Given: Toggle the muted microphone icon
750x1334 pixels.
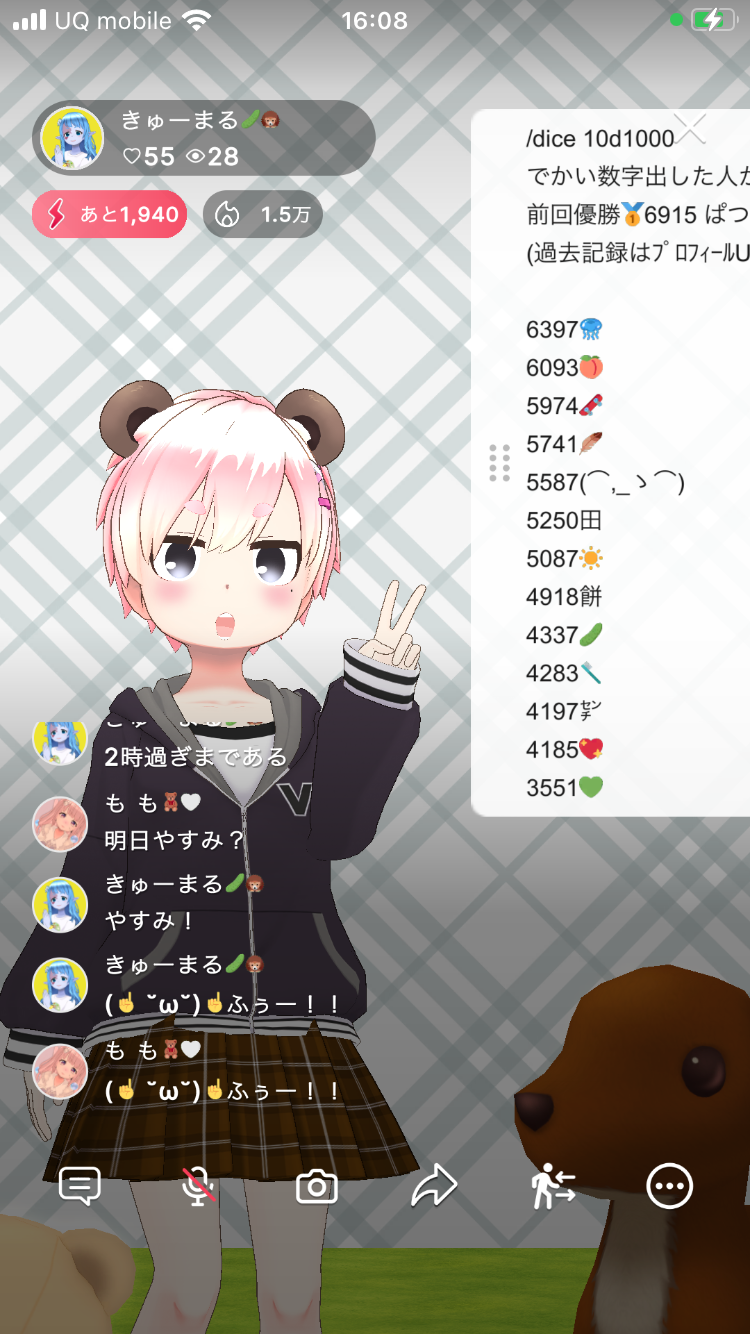Looking at the screenshot, I should click(x=199, y=1187).
